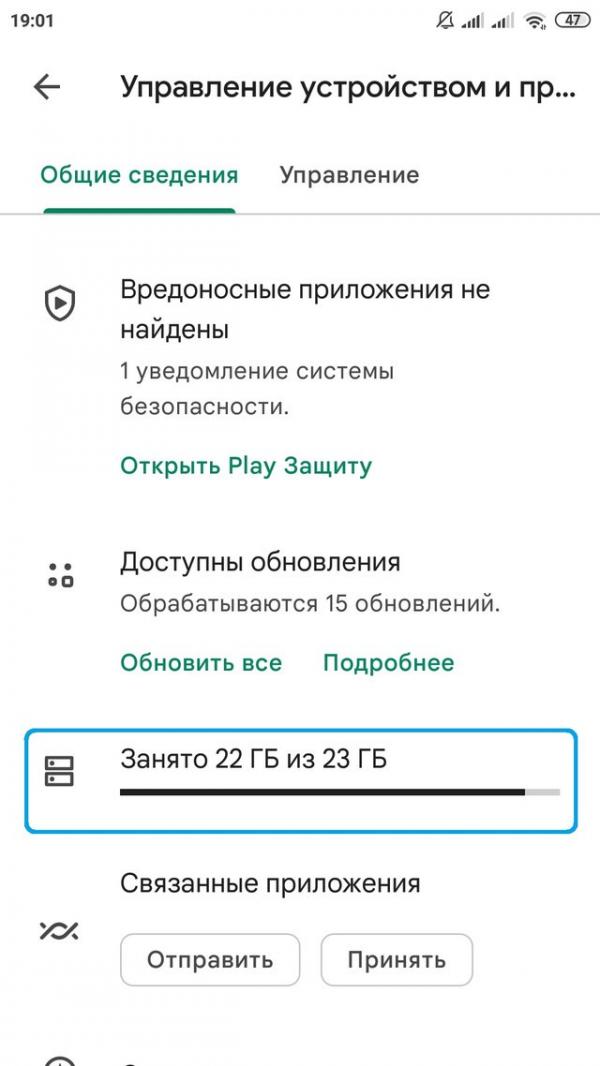Go back using the arrow icon
600x1066 pixels.
pyautogui.click(x=47, y=87)
